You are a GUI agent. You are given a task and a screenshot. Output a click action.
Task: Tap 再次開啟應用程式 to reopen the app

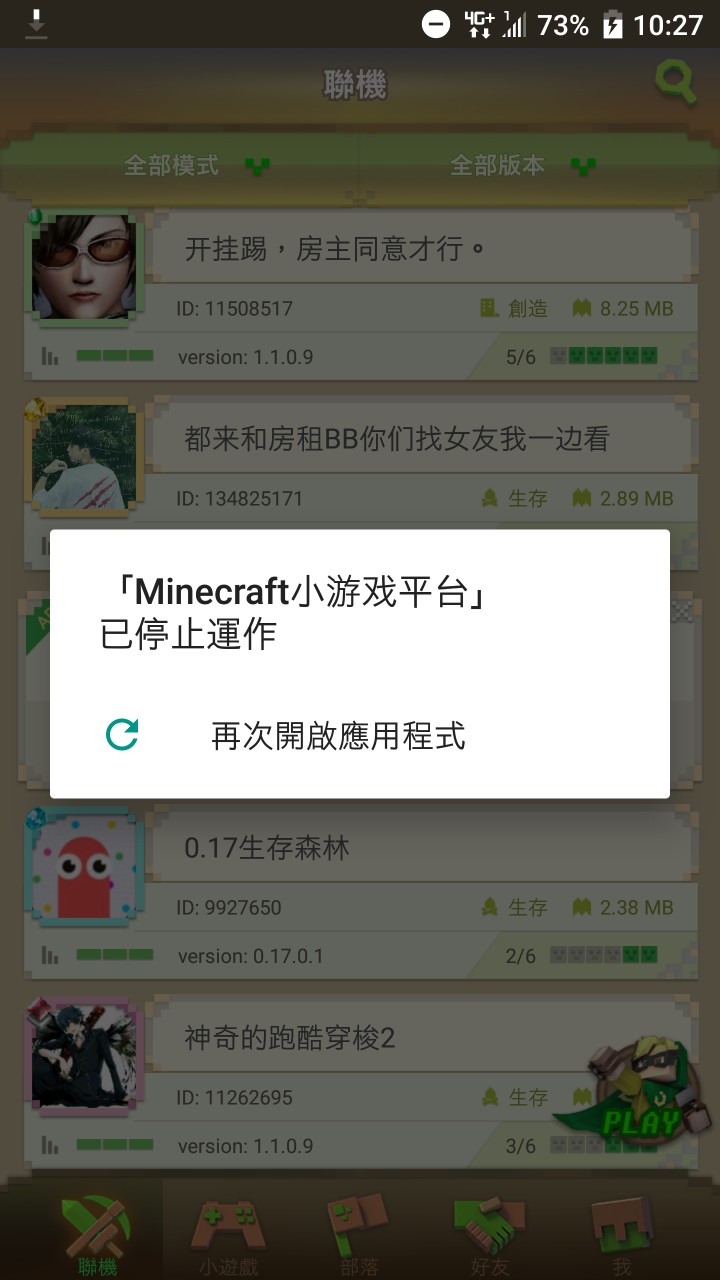point(338,736)
